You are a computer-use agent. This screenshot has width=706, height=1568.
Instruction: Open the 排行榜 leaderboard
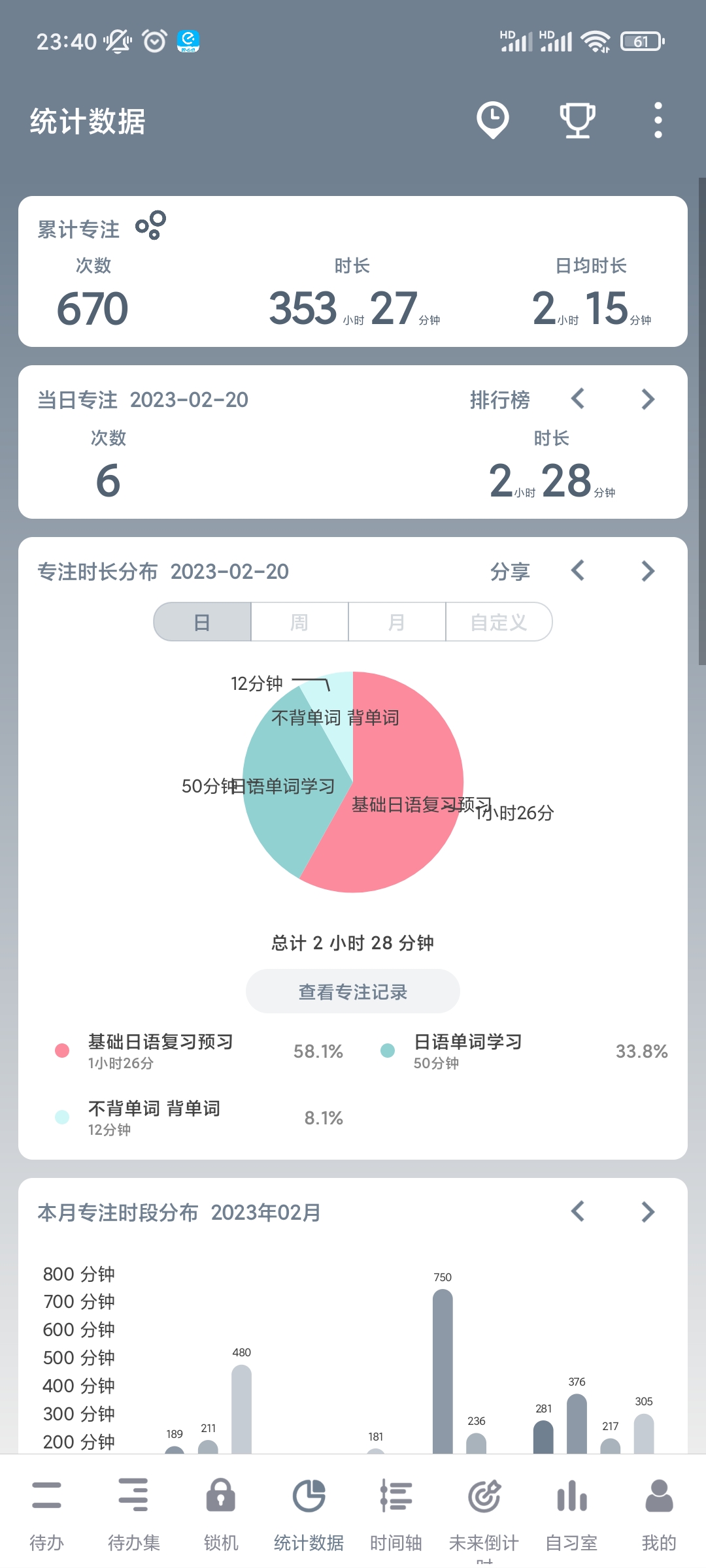[x=499, y=400]
